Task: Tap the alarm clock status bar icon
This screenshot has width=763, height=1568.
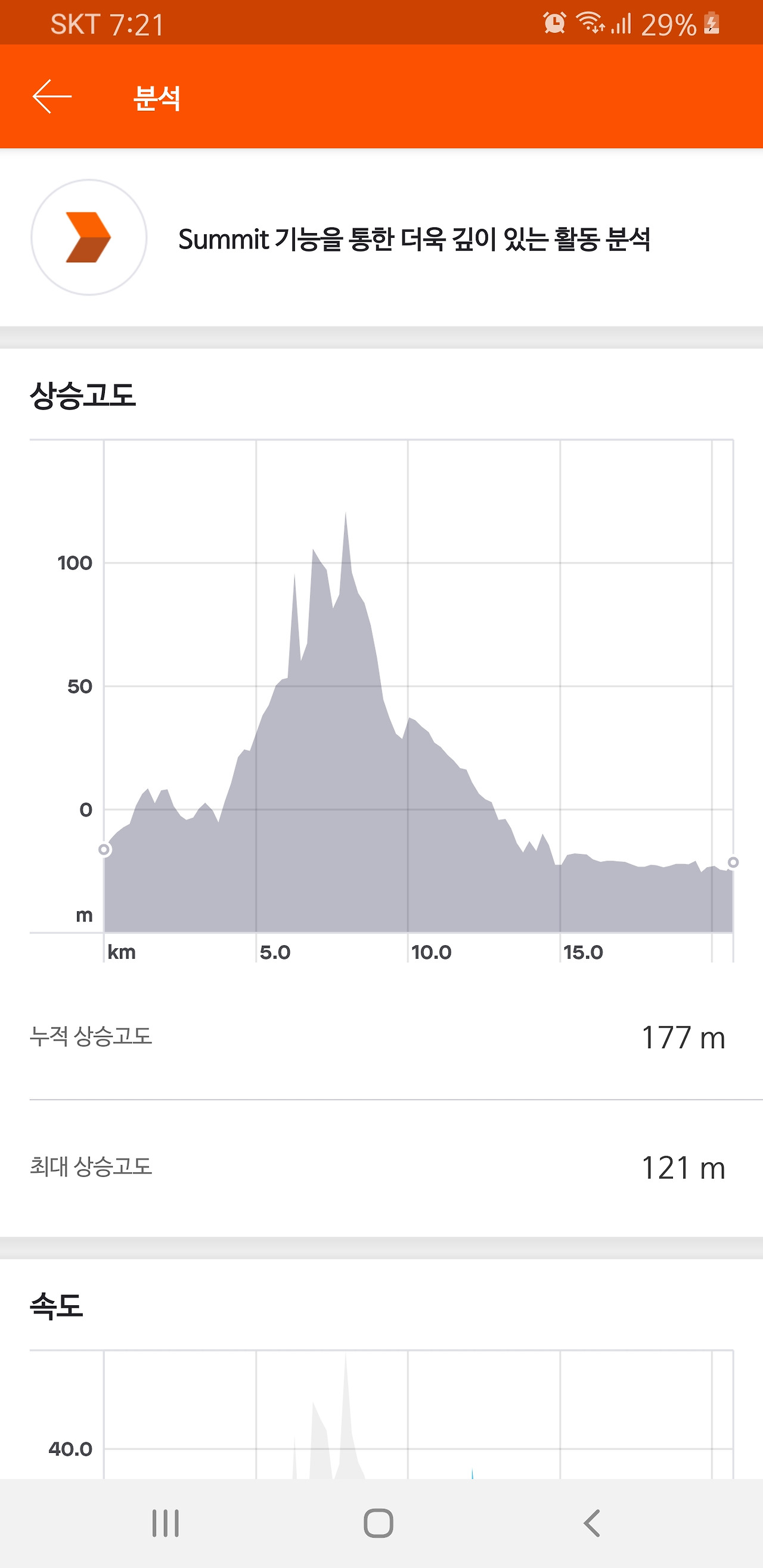Action: click(x=555, y=22)
